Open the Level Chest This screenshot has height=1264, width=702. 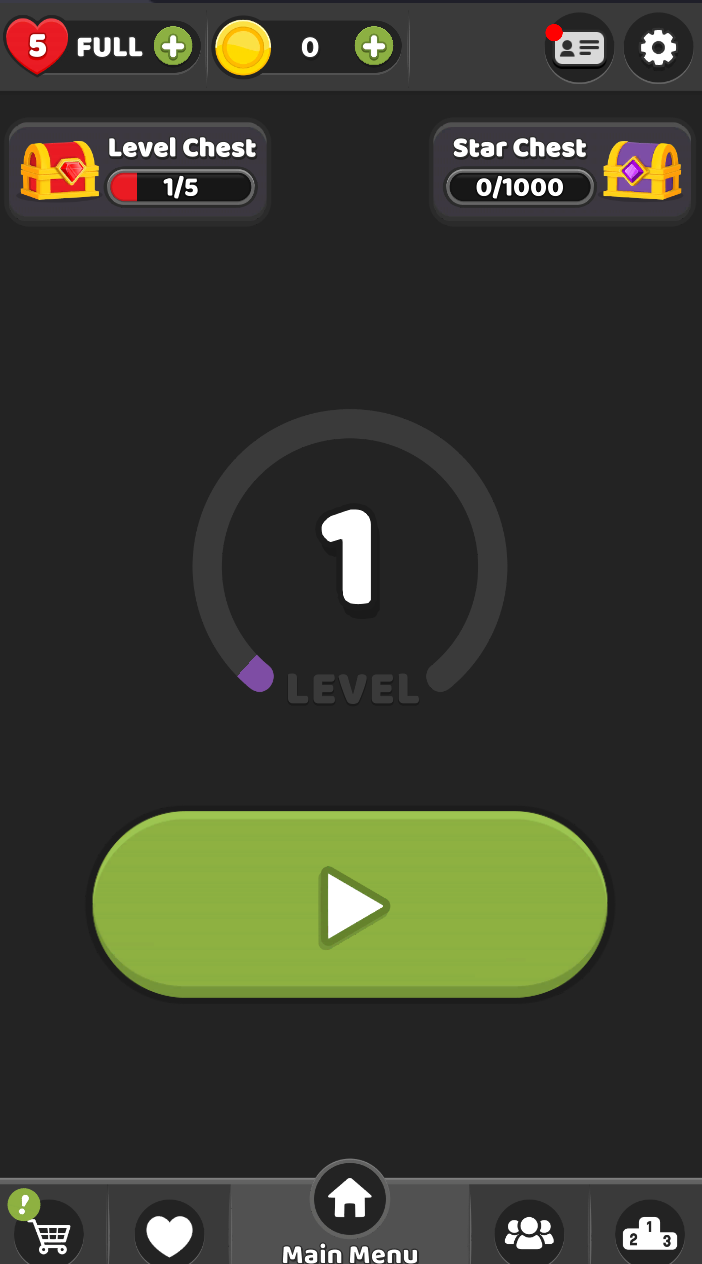(x=138, y=171)
